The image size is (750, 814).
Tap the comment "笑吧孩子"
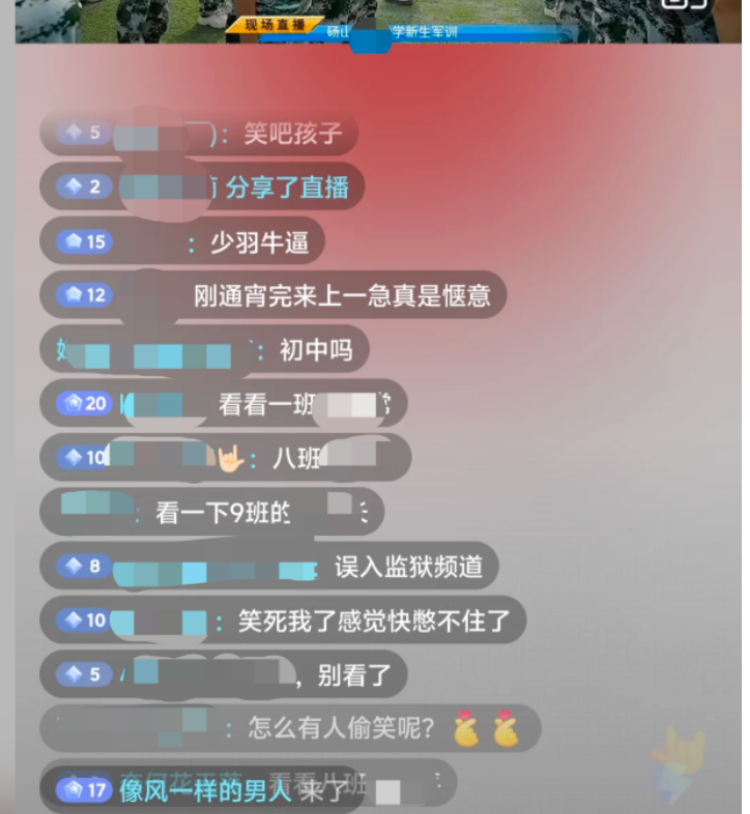[293, 134]
